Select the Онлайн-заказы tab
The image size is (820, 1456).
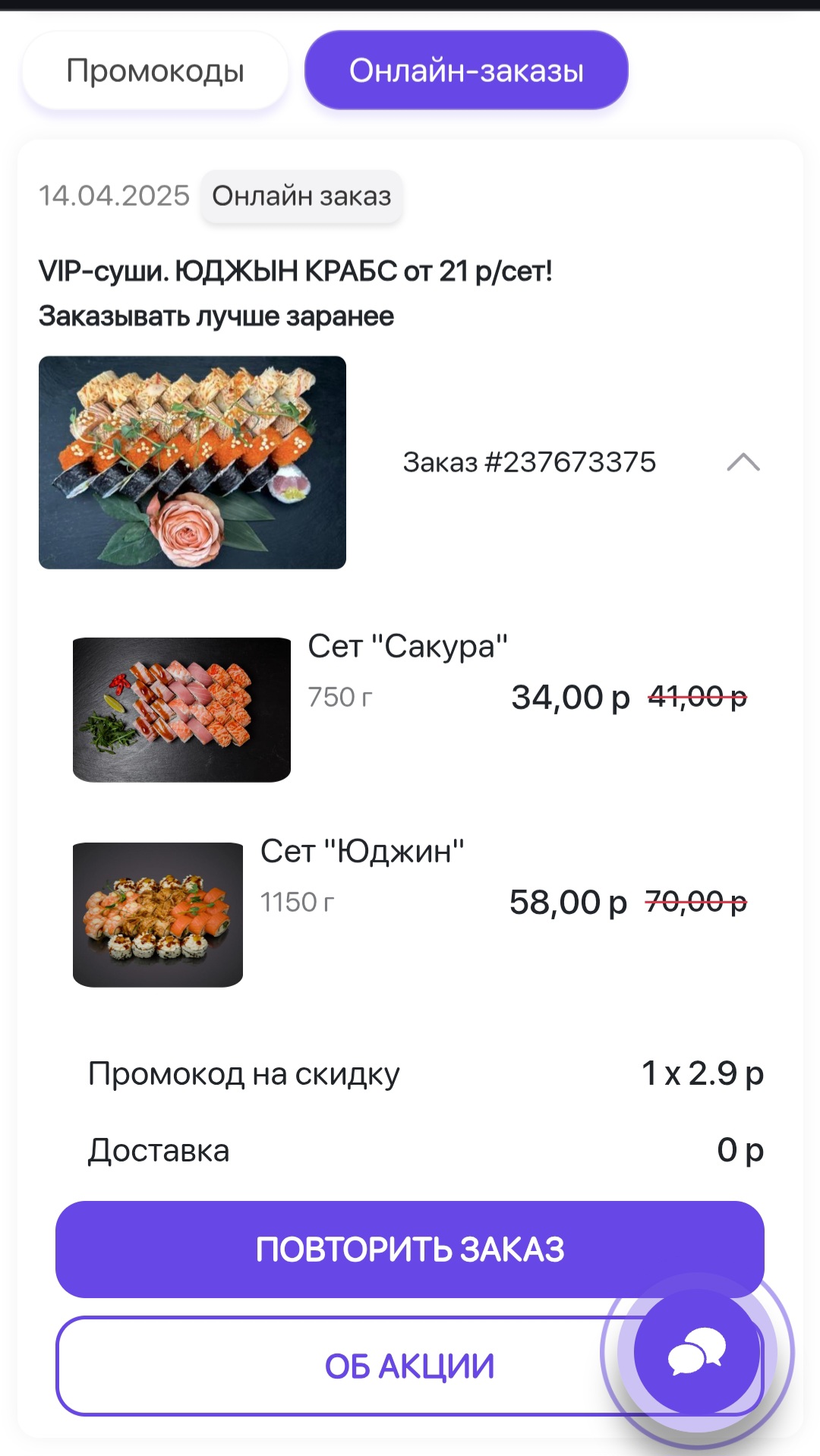[x=466, y=71]
